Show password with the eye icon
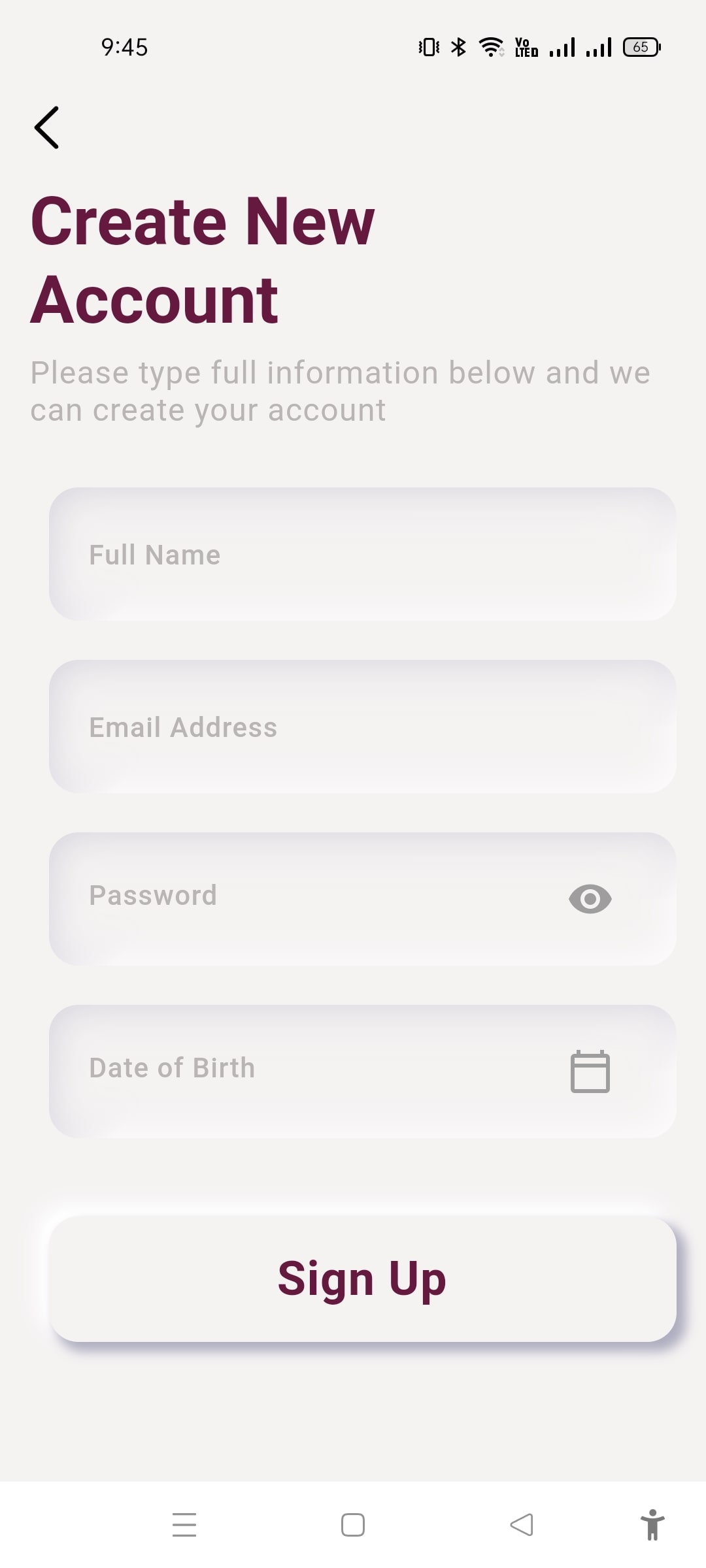 click(x=590, y=899)
